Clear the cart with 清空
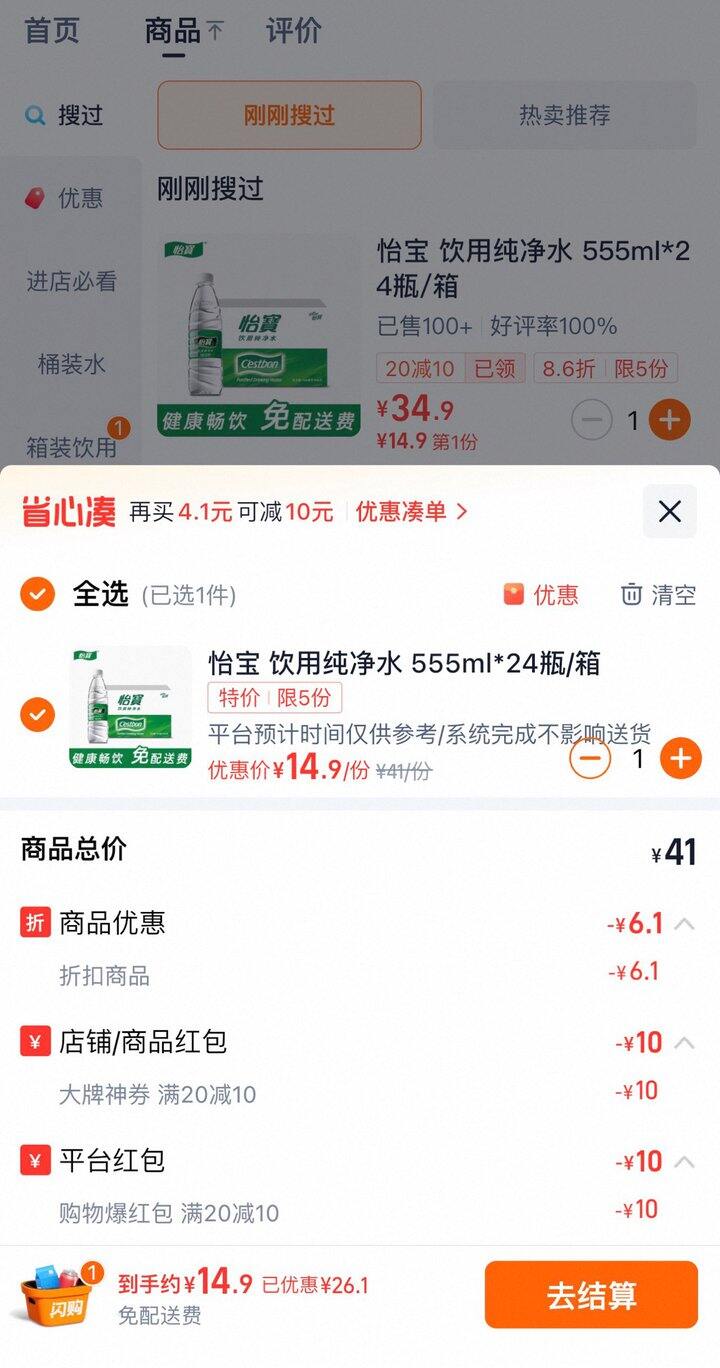 point(658,595)
